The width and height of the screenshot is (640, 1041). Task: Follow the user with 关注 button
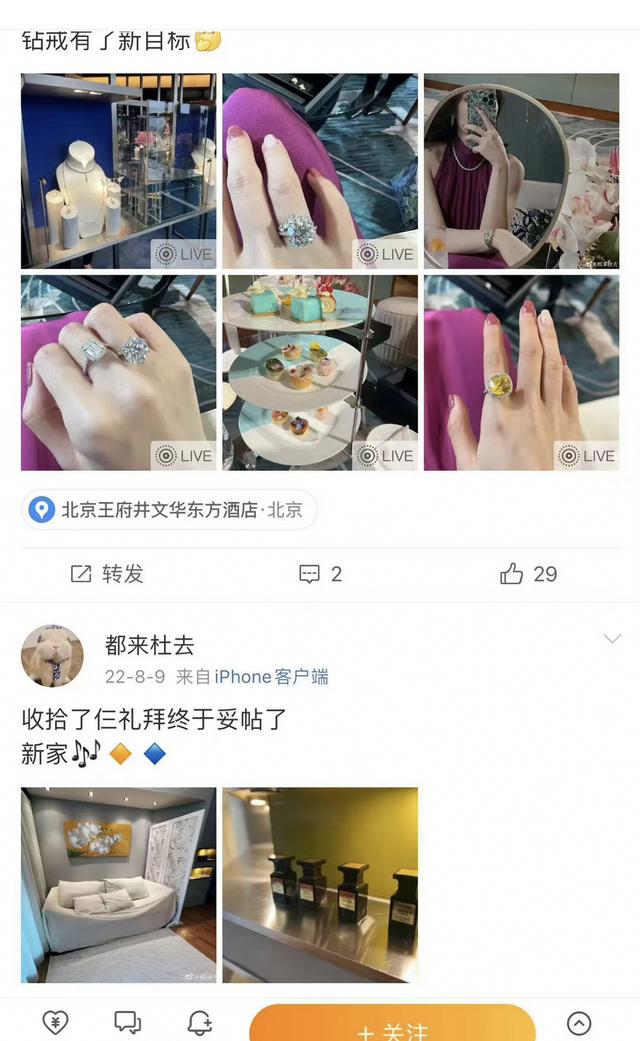coord(392,1024)
